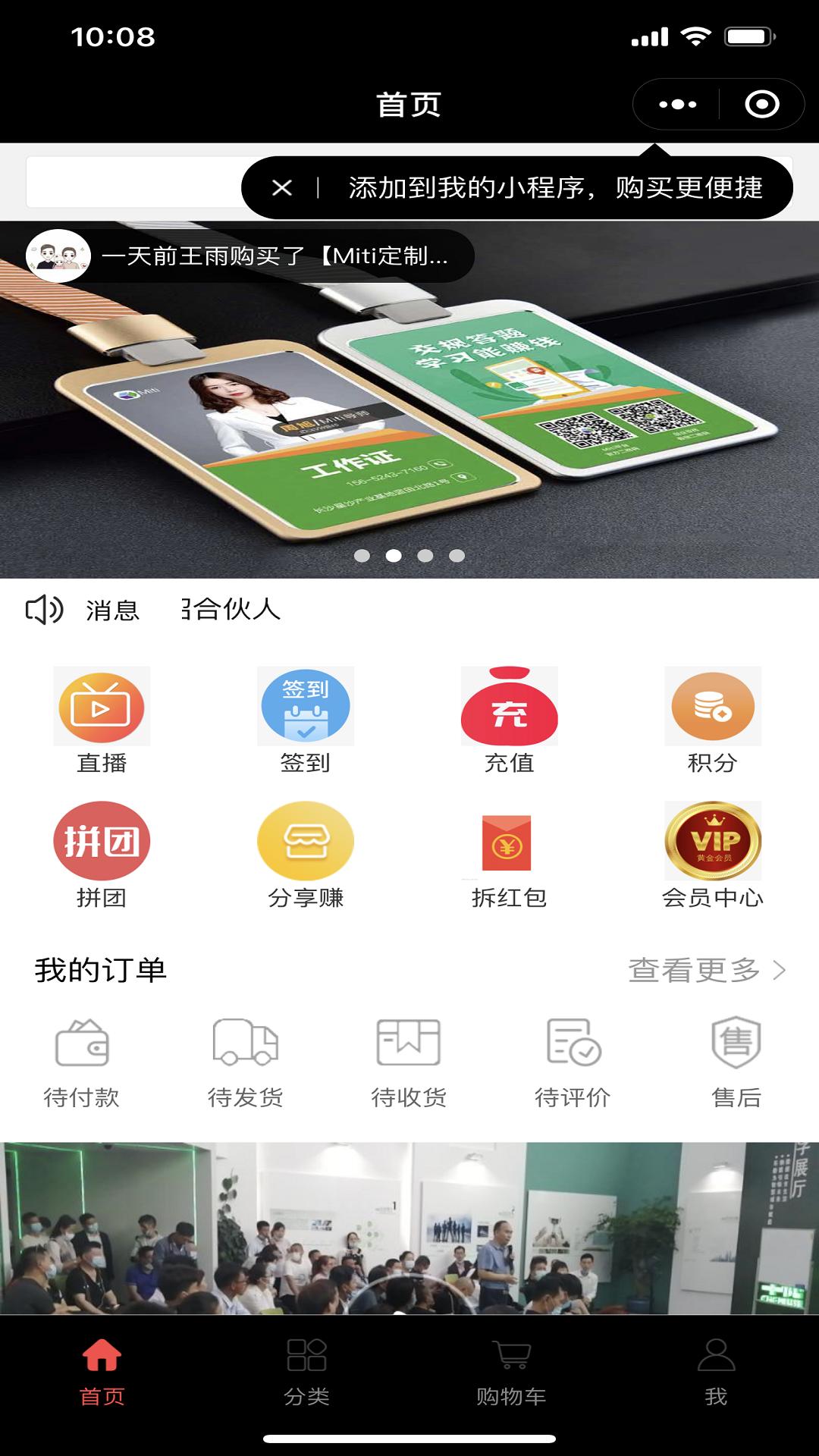Image resolution: width=819 pixels, height=1456 pixels.
Task: Show 待发货 orders awaiting shipment
Action: [x=245, y=1062]
